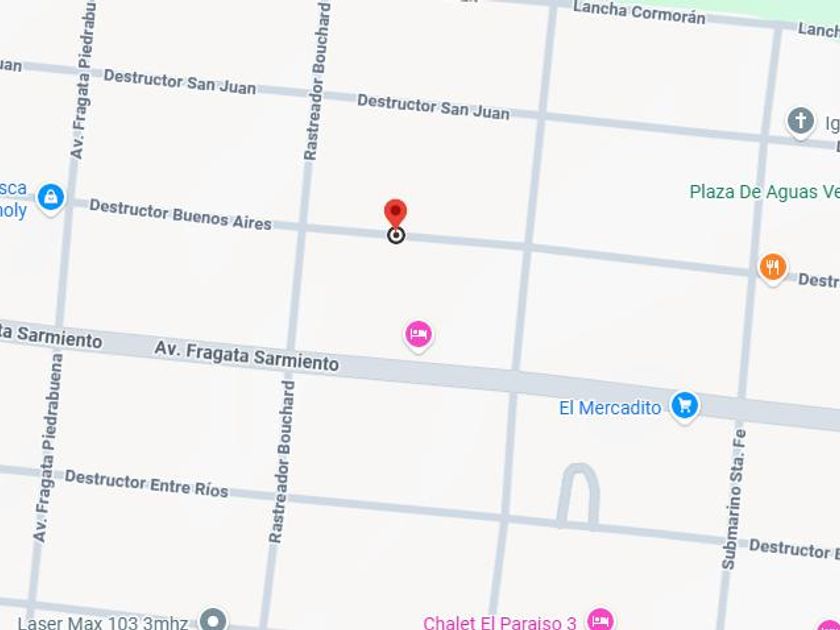Image resolution: width=840 pixels, height=630 pixels.
Task: Open the pink hotel marker above Av. Fragata Sarmiento
Action: 418,335
